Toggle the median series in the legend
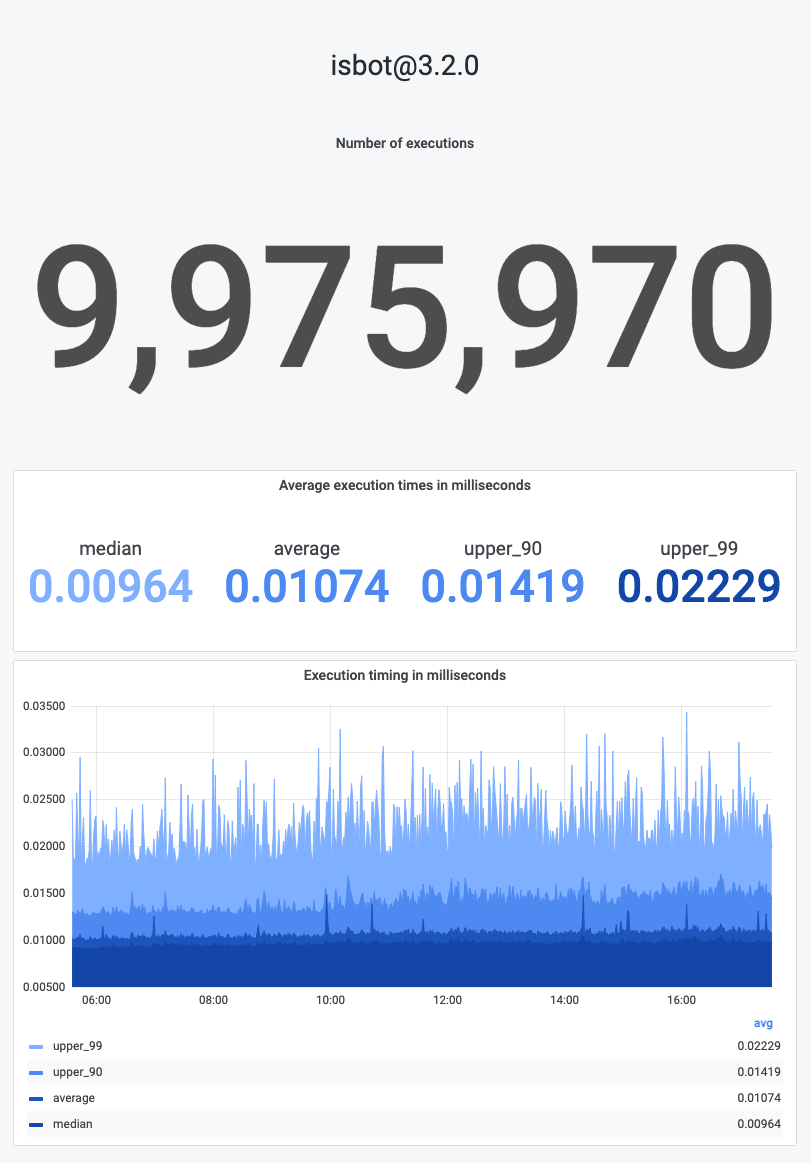 tap(73, 1124)
